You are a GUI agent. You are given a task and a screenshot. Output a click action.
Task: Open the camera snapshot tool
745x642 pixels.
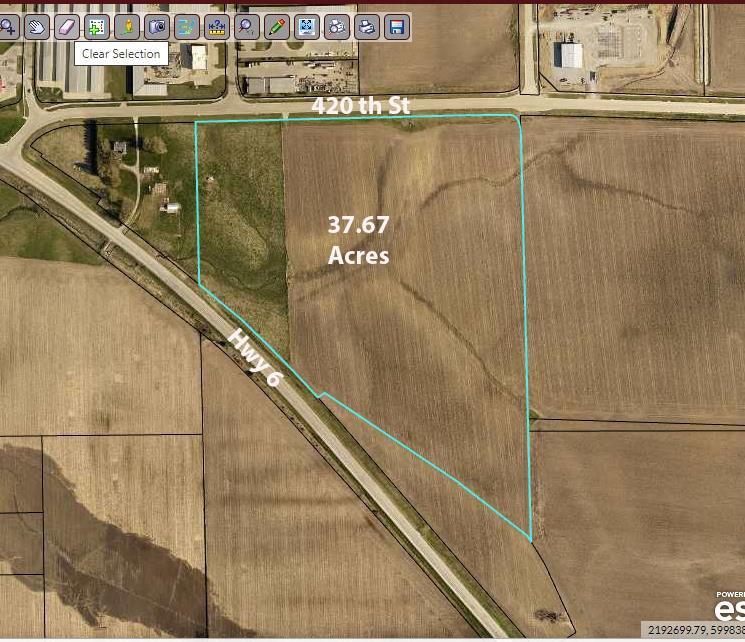tap(157, 27)
